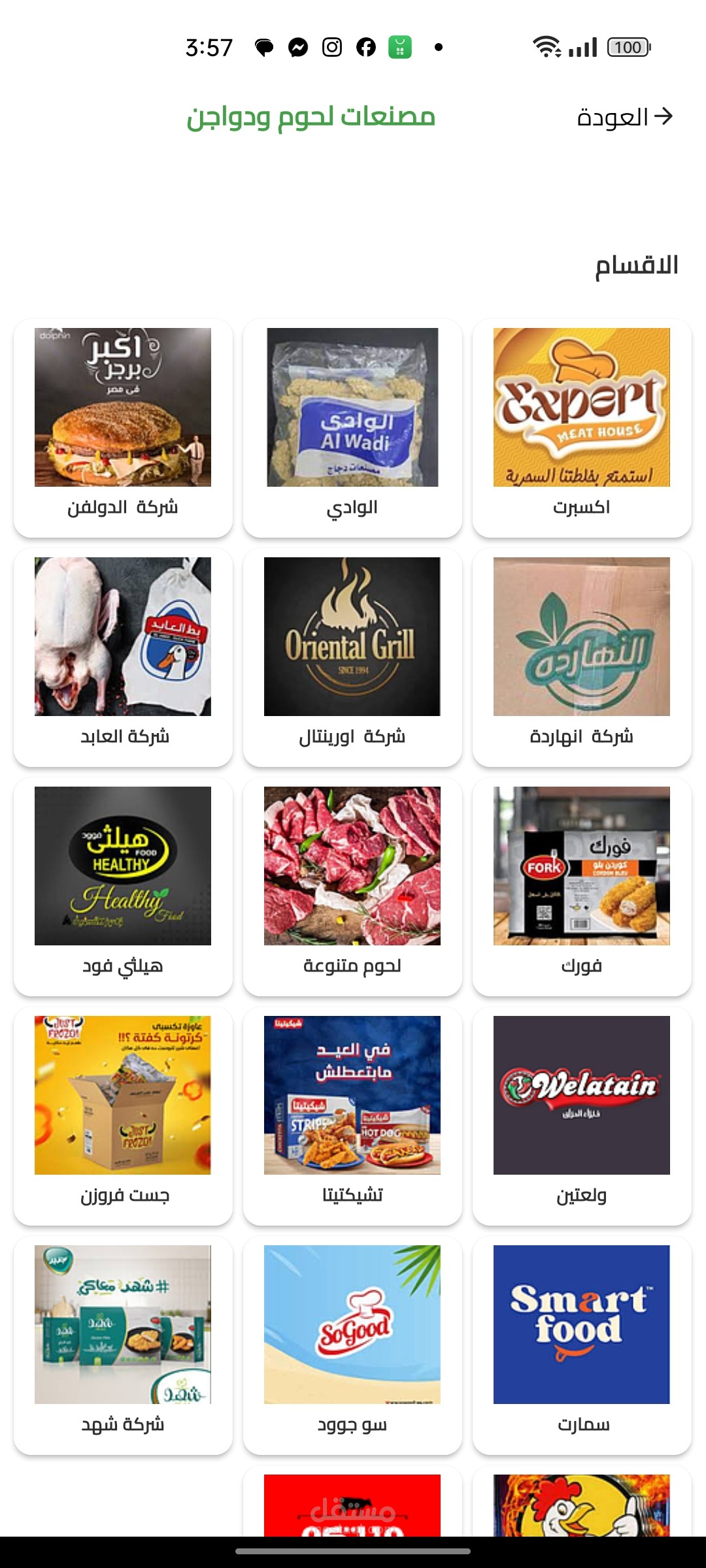Image resolution: width=706 pixels, height=1568 pixels.
Task: Select the هيلثي فود card
Action: tap(123, 887)
